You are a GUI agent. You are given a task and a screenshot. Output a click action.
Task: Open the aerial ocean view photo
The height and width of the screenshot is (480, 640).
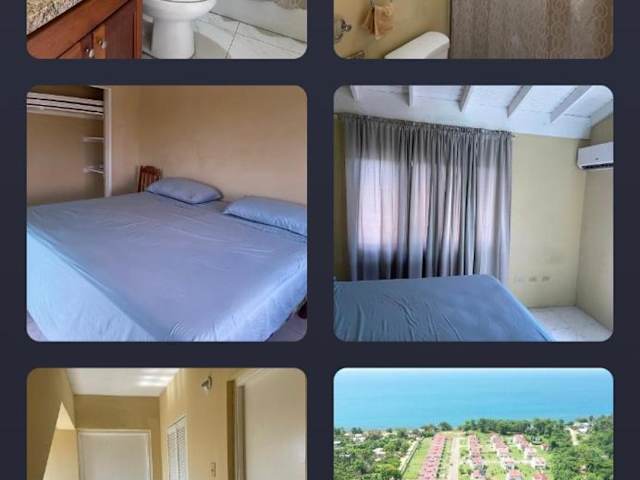[473, 424]
